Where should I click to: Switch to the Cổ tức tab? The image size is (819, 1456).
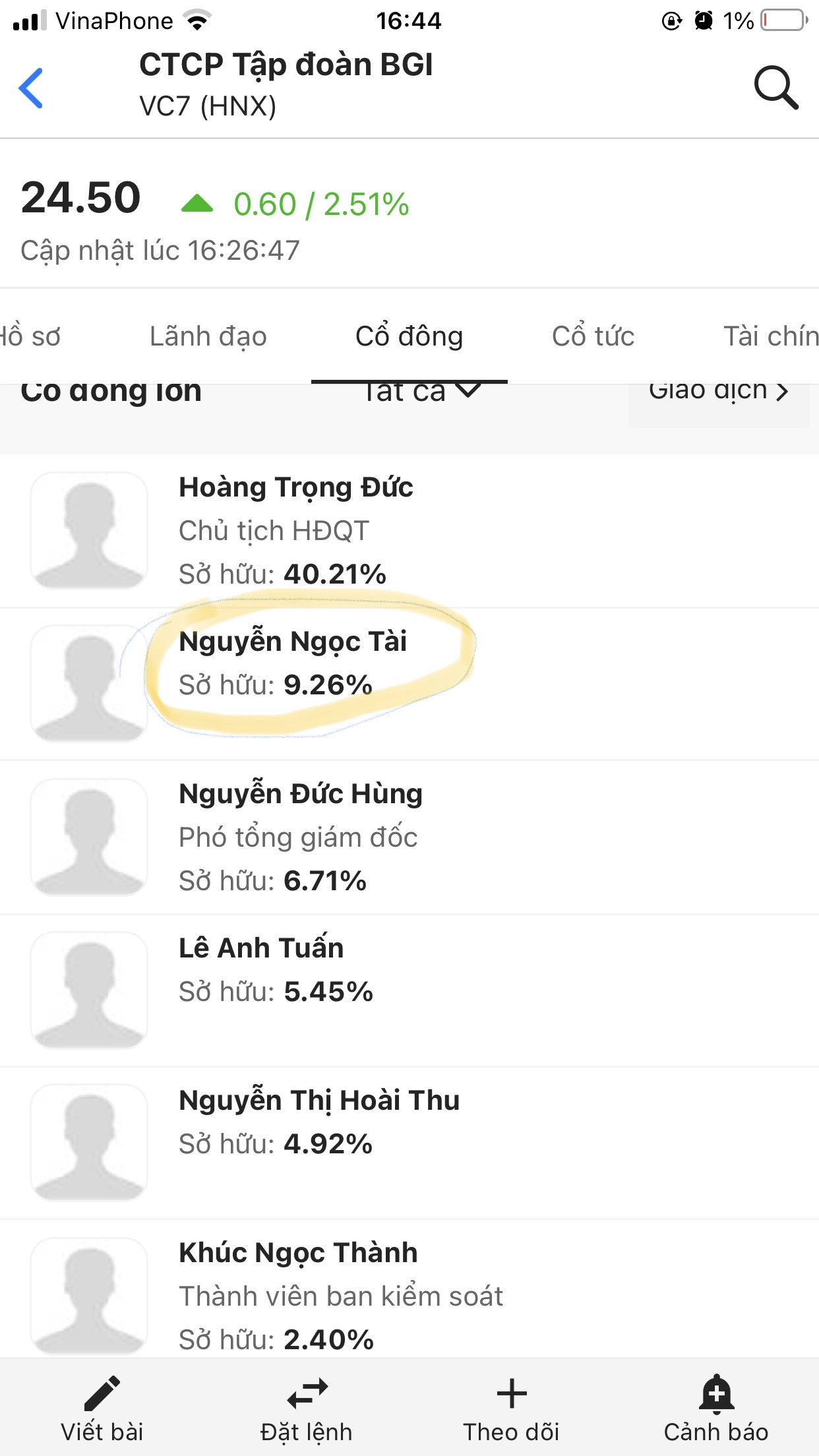(x=592, y=336)
